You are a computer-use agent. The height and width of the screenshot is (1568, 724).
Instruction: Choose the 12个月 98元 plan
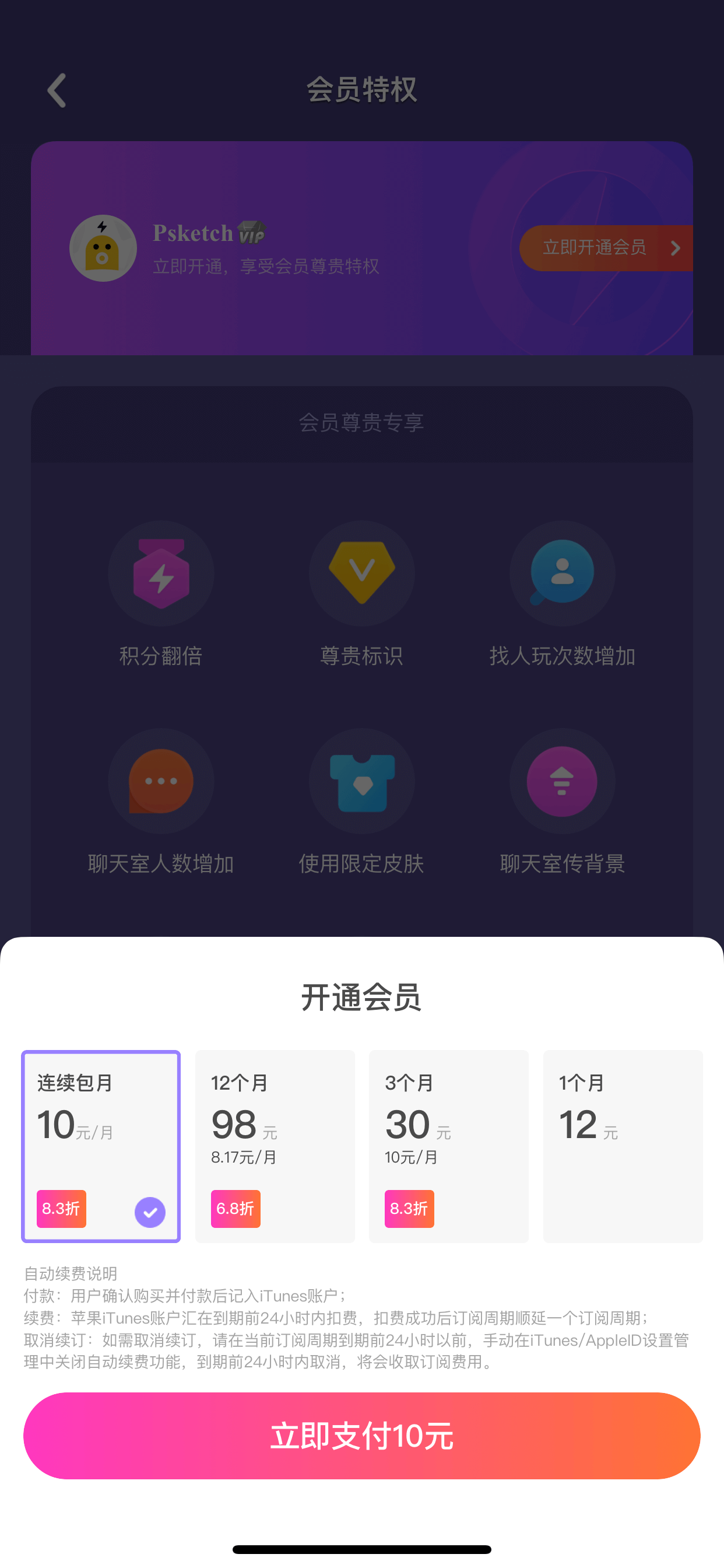(x=275, y=1146)
